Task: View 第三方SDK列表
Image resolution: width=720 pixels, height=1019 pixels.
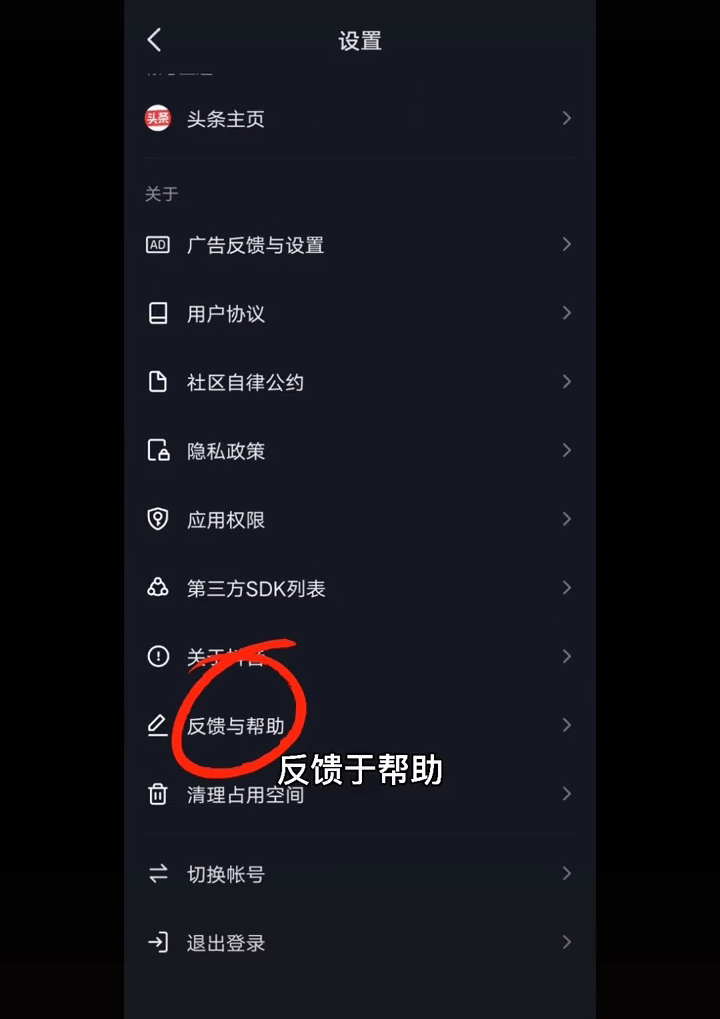Action: coord(256,588)
